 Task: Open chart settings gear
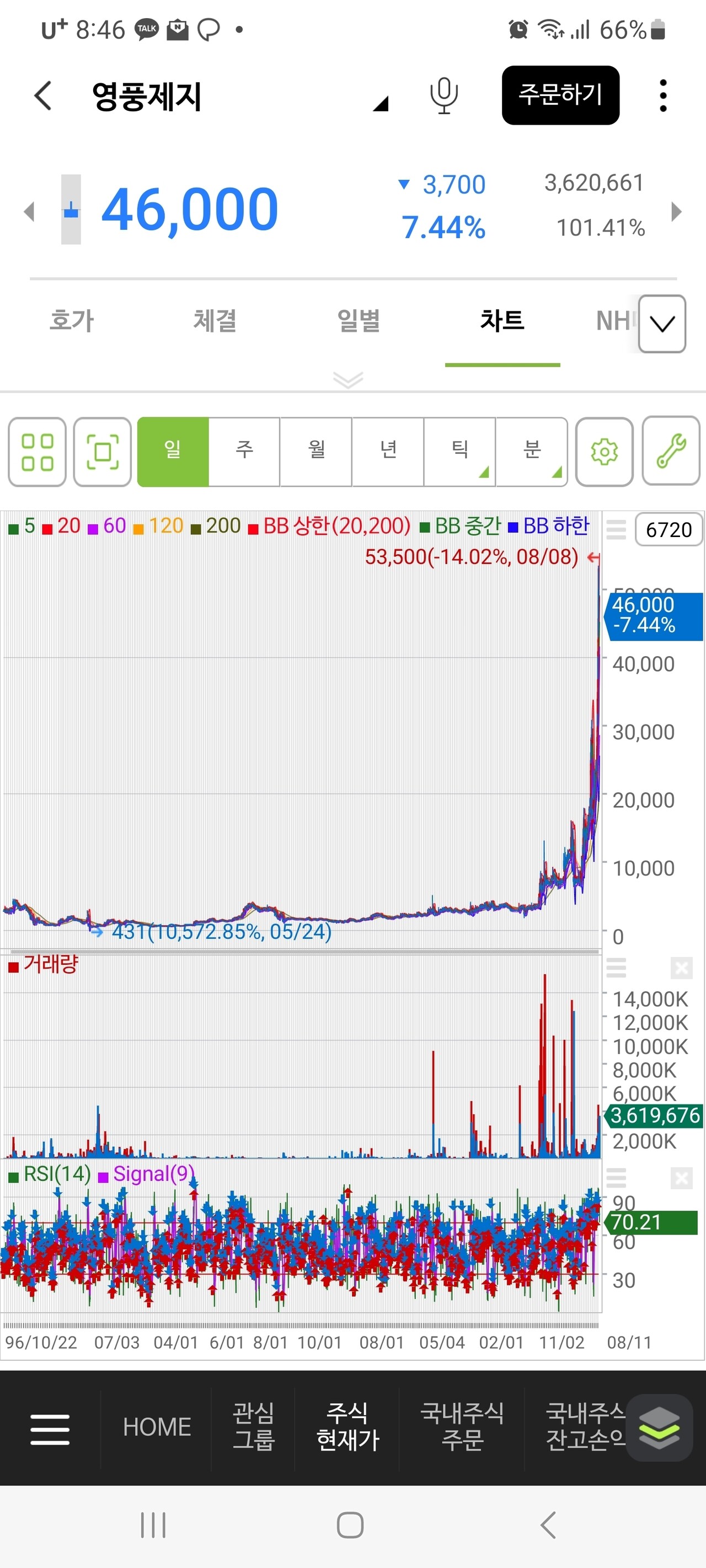(605, 452)
